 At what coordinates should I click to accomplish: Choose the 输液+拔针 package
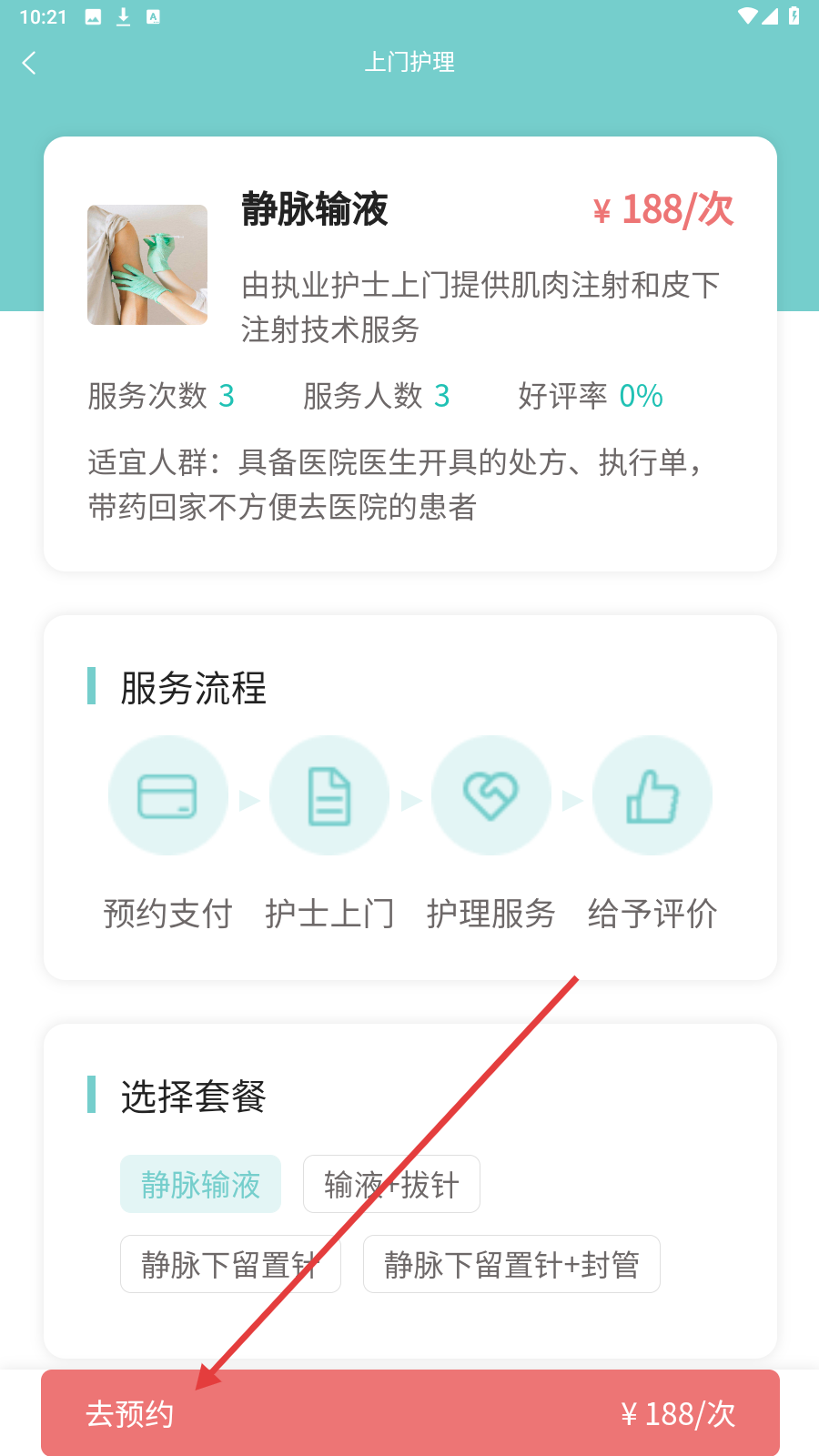(x=391, y=1184)
